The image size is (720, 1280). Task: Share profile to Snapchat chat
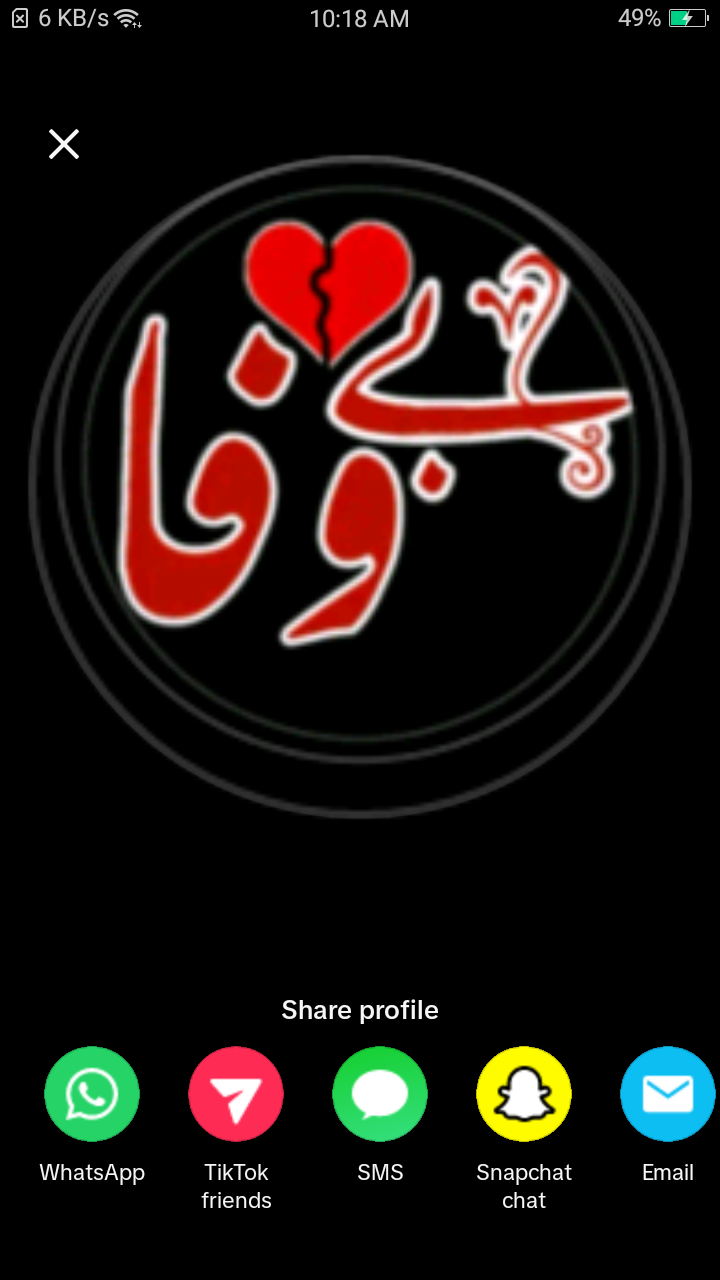point(524,1094)
